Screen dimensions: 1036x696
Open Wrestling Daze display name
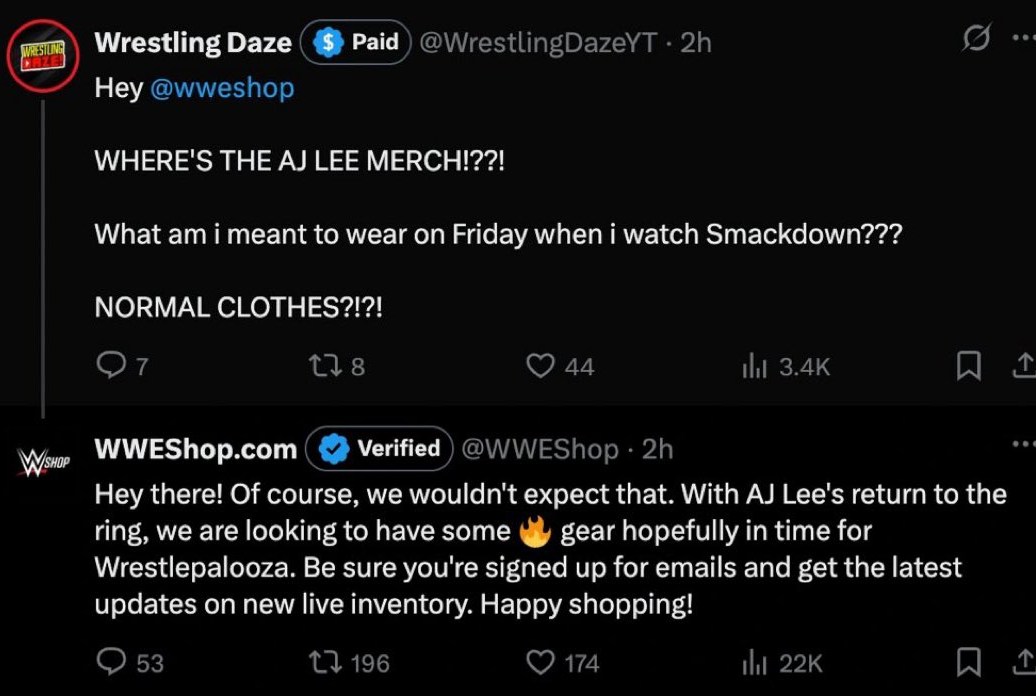click(x=192, y=42)
